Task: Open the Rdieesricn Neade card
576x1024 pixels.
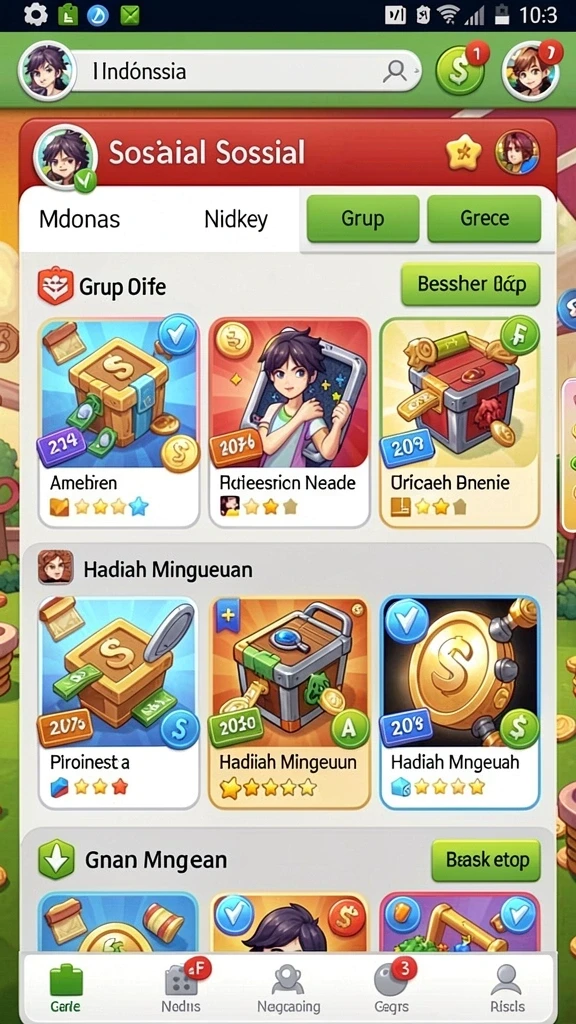Action: click(x=289, y=423)
